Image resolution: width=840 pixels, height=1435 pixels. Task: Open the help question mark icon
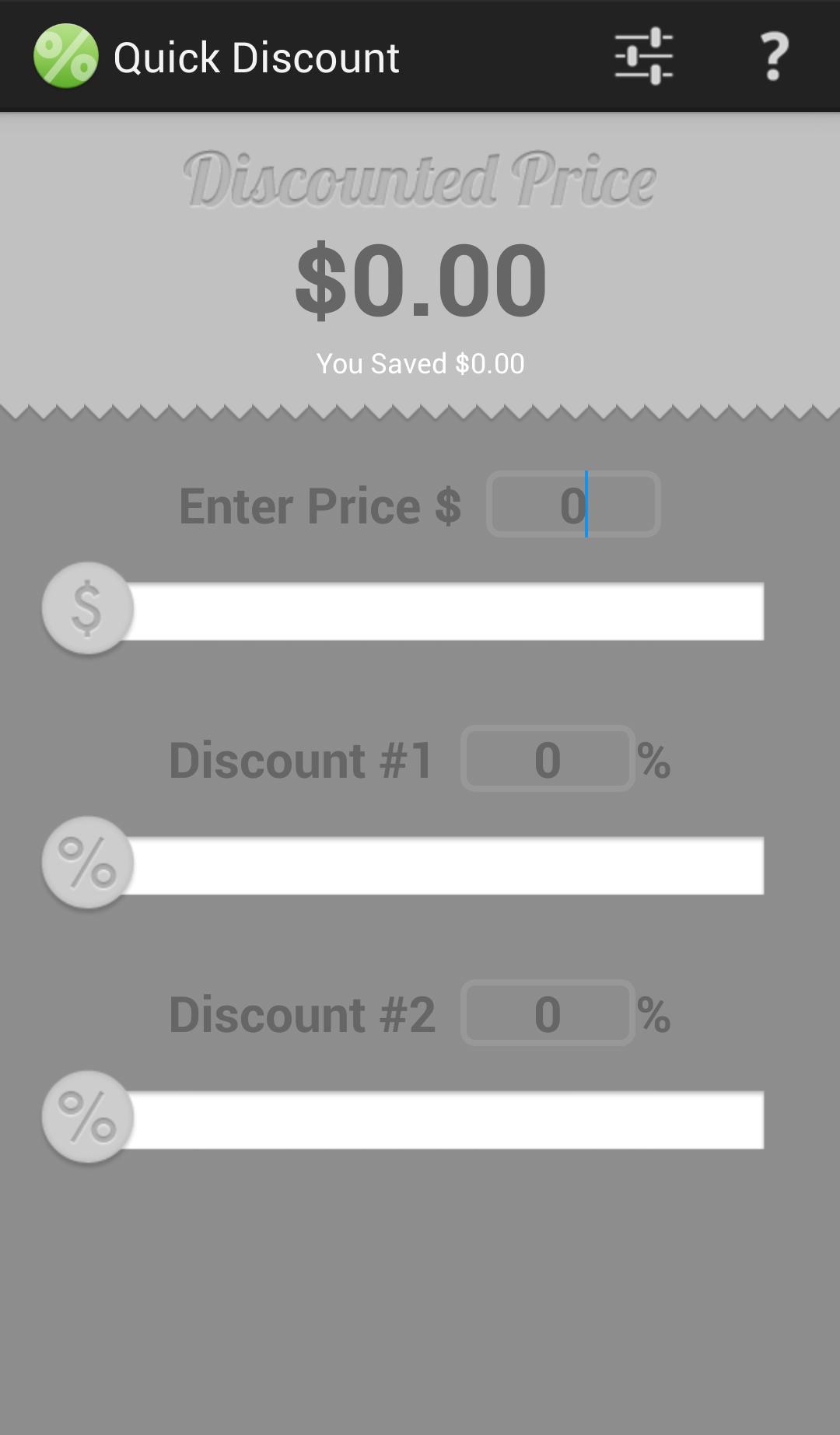click(x=774, y=56)
